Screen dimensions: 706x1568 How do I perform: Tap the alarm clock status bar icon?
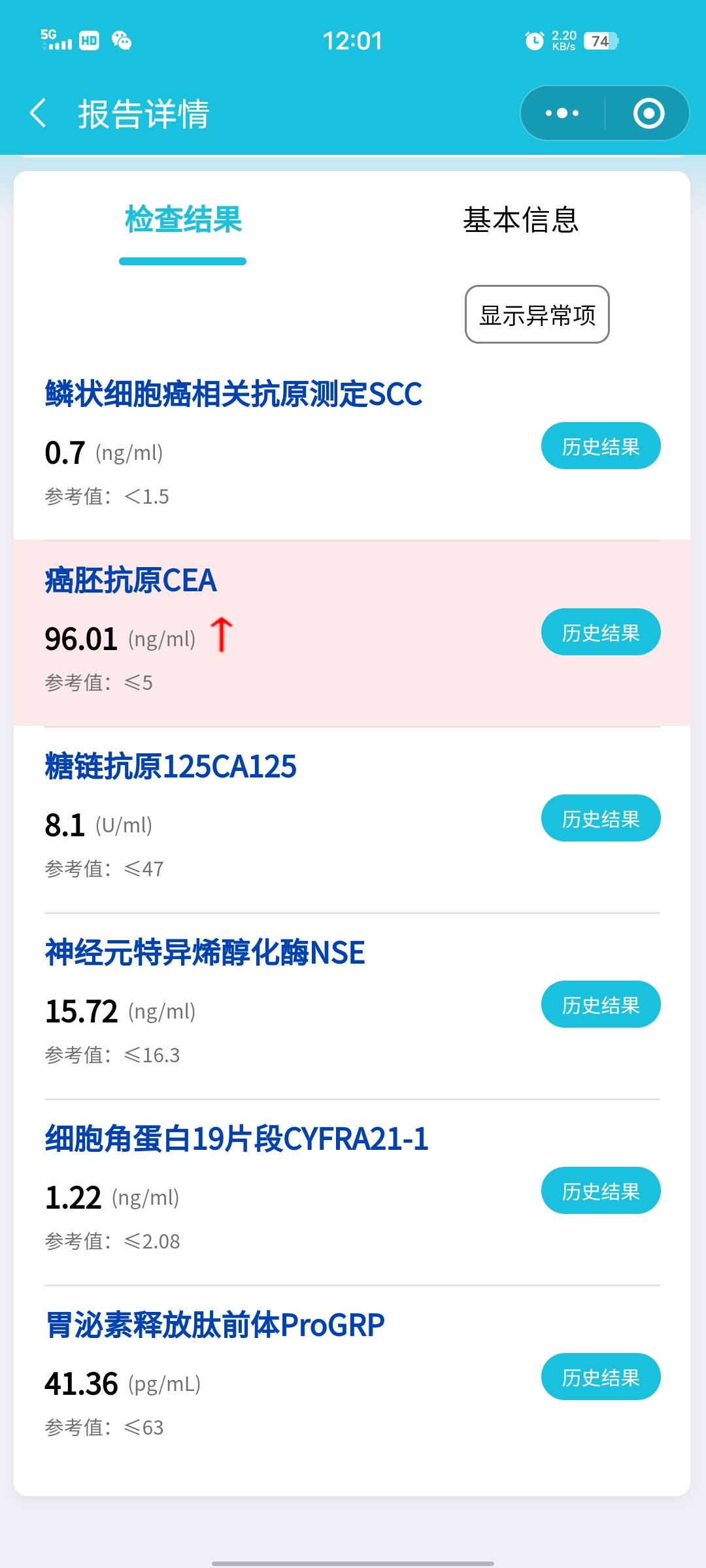coord(535,41)
